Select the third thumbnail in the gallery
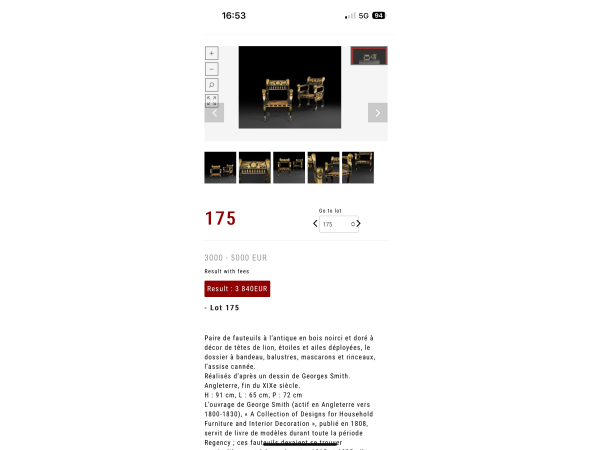The width and height of the screenshot is (600, 450). pos(289,167)
